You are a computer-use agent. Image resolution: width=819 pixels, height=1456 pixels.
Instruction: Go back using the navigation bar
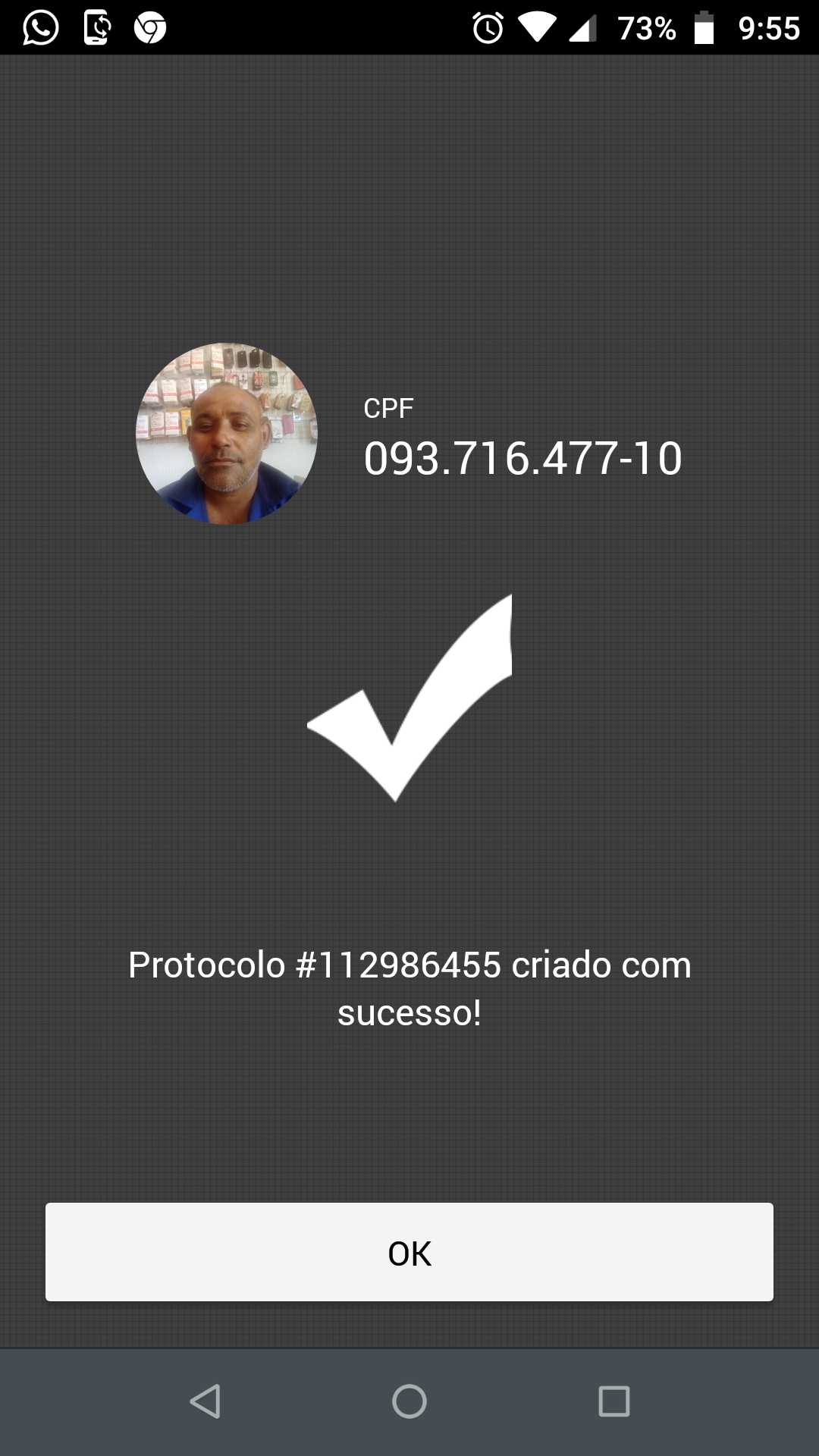click(x=206, y=1401)
